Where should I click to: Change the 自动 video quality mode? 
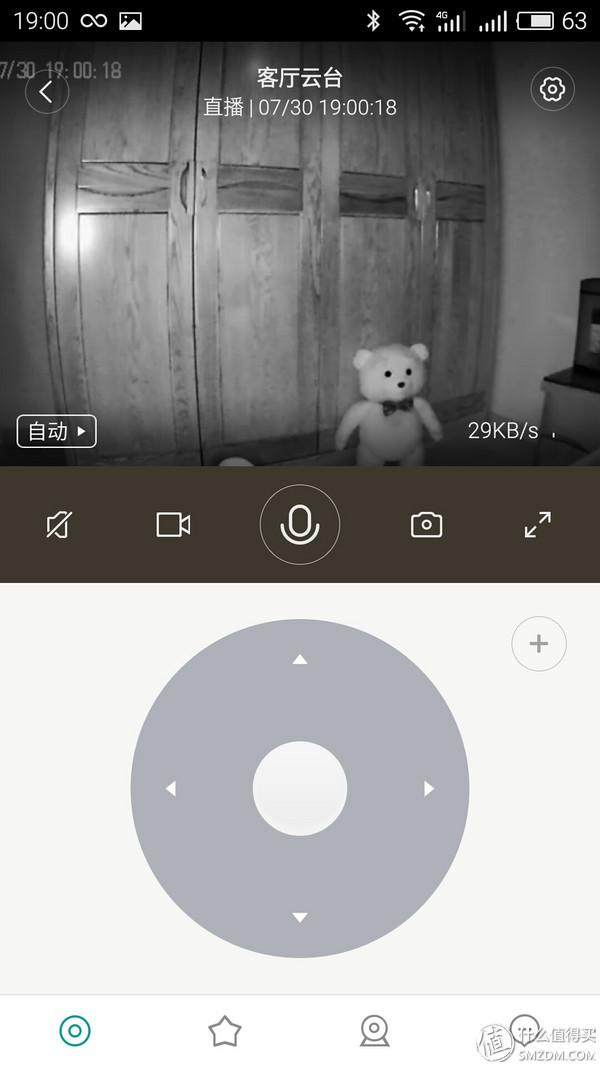pyautogui.click(x=57, y=431)
